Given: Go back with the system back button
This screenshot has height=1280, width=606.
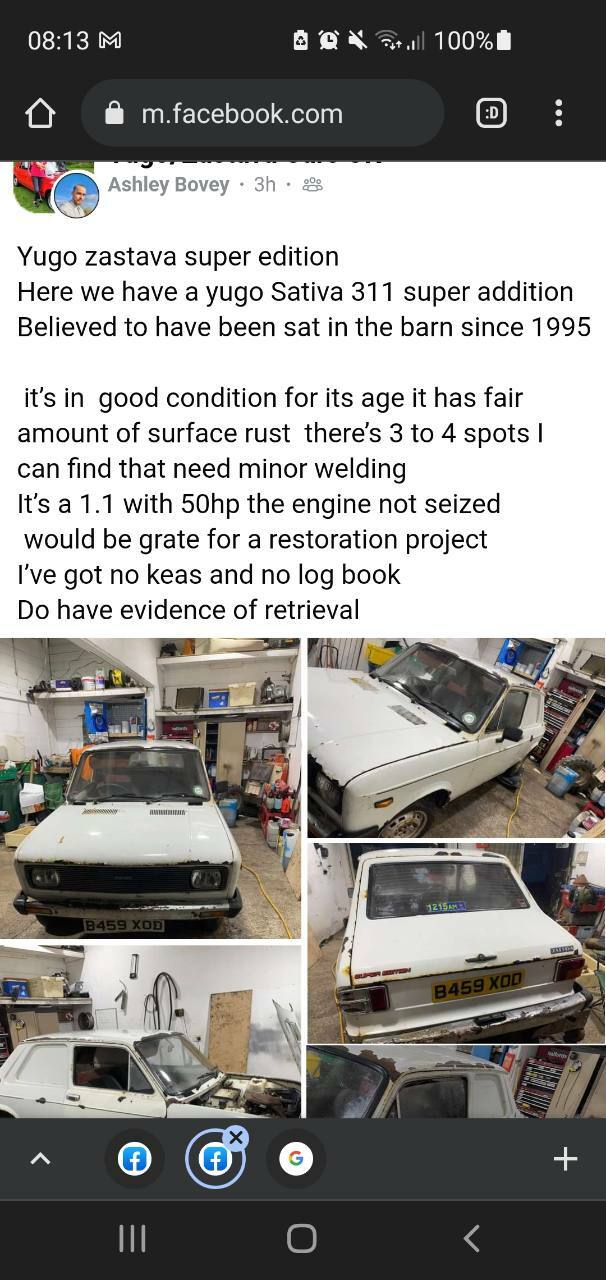Looking at the screenshot, I should [x=472, y=1238].
